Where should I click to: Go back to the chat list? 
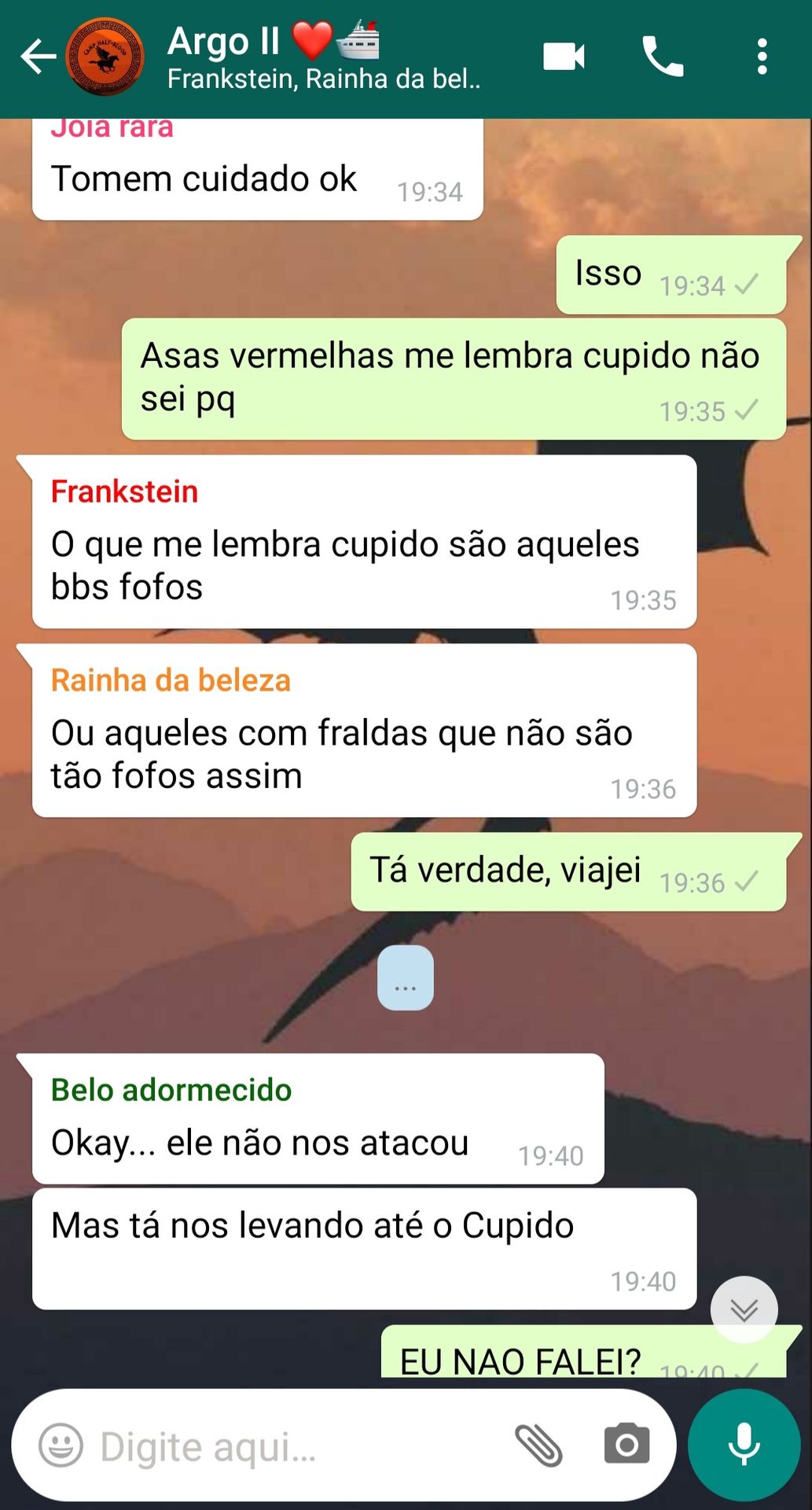(x=37, y=57)
